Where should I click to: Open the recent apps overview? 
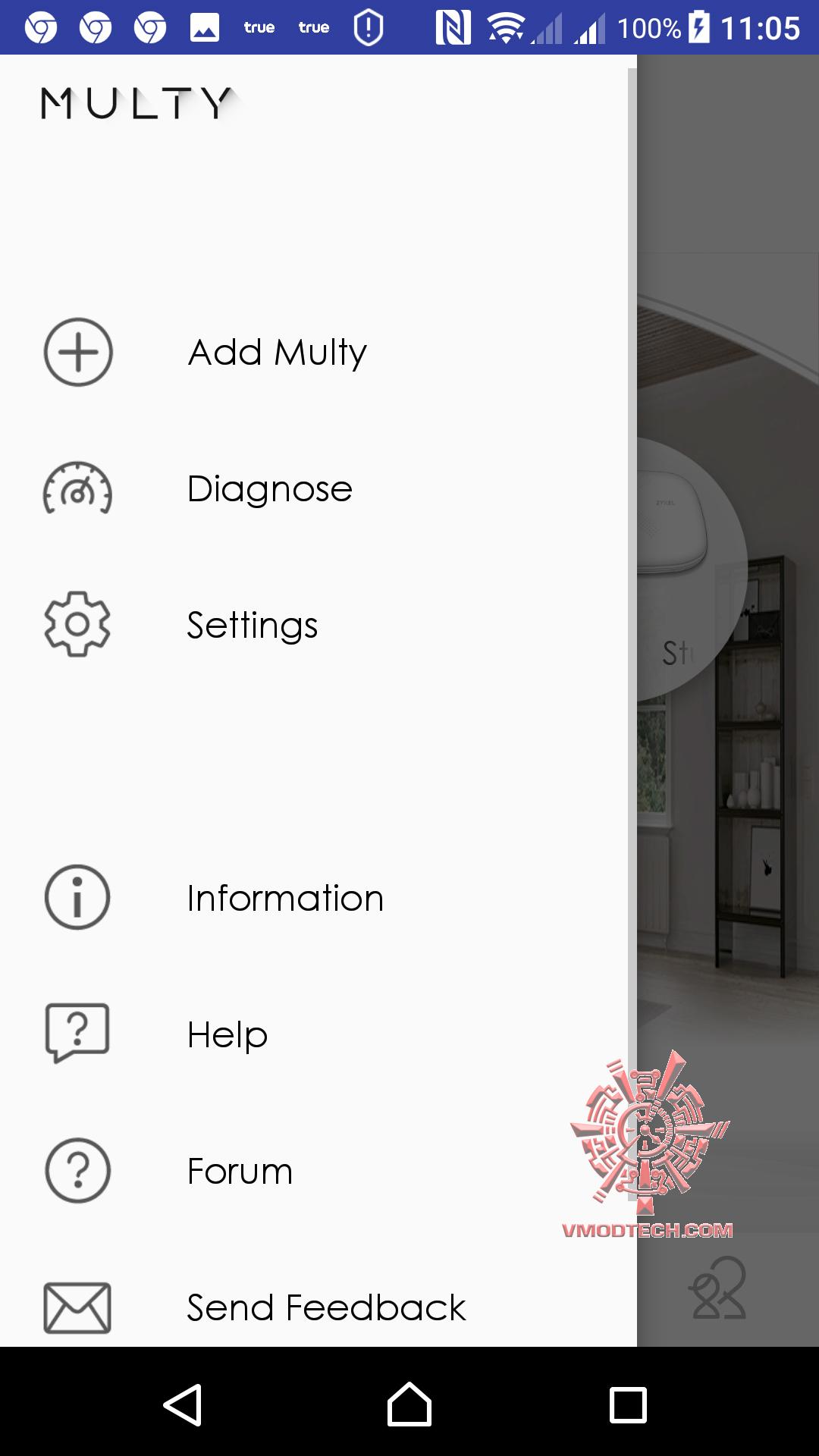(x=628, y=1405)
